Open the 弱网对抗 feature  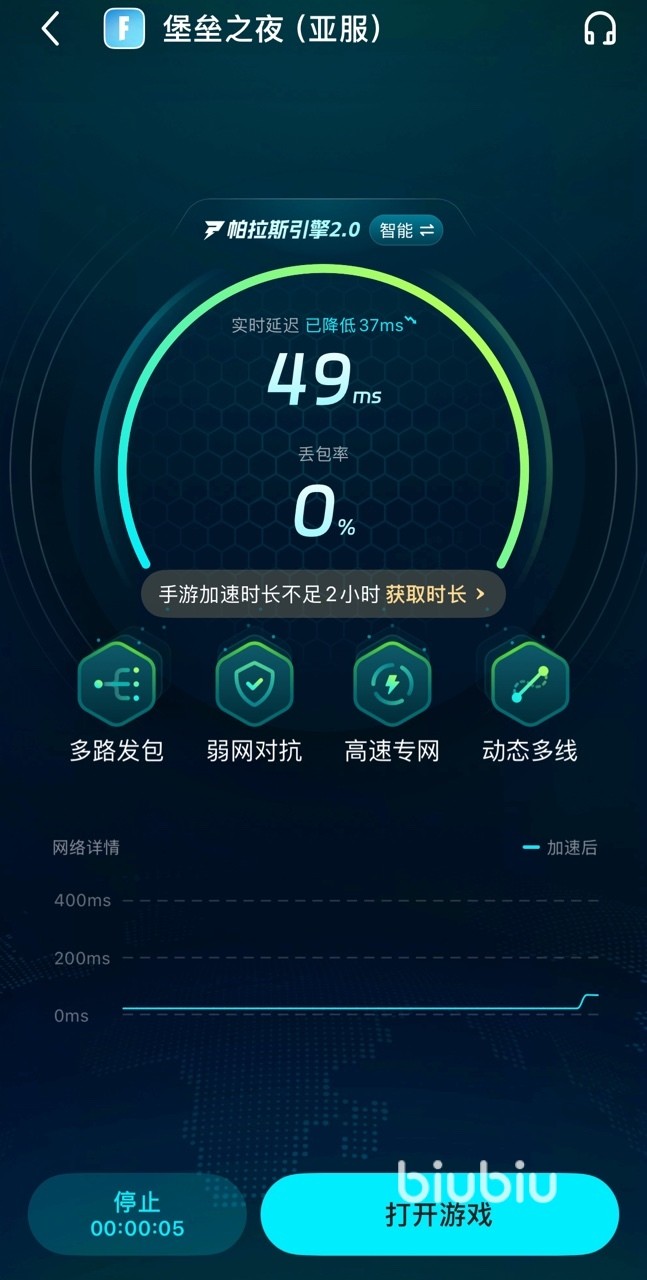click(x=254, y=684)
